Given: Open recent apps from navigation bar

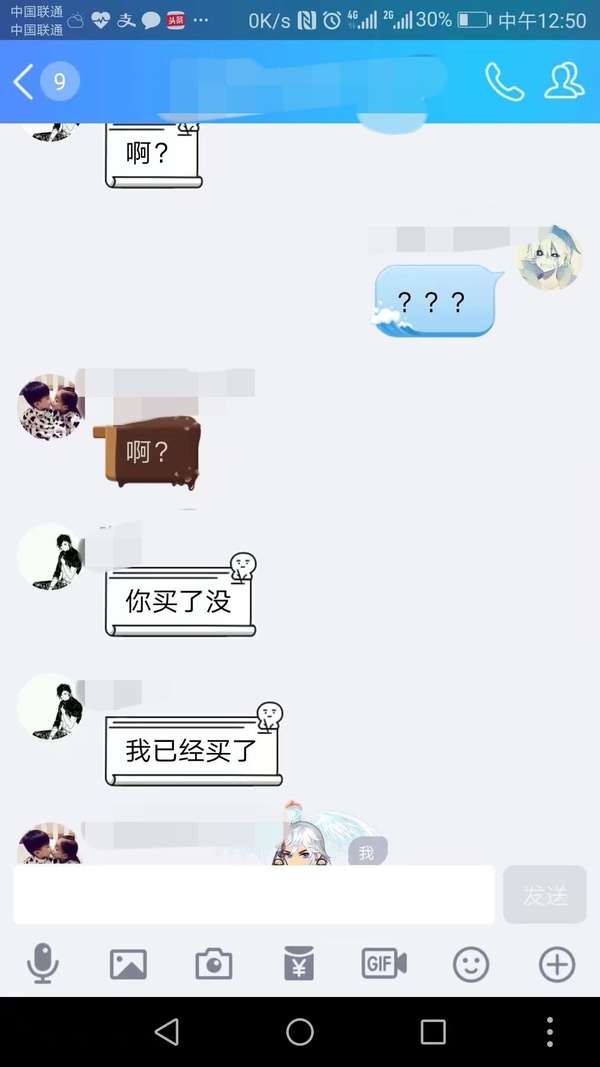Looking at the screenshot, I should coord(433,1032).
